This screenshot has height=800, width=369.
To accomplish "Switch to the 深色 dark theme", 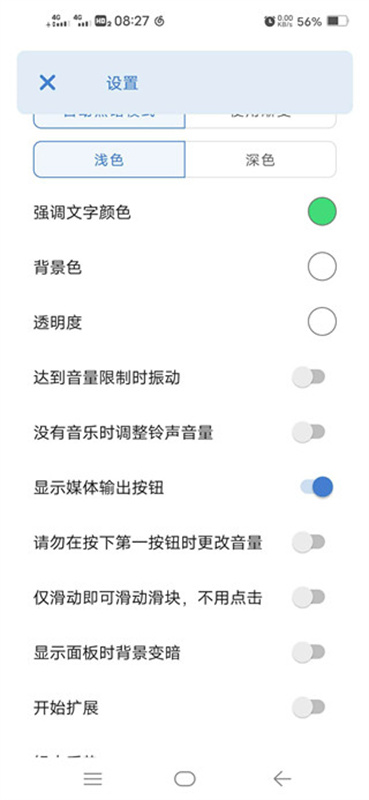I will pyautogui.click(x=260, y=160).
